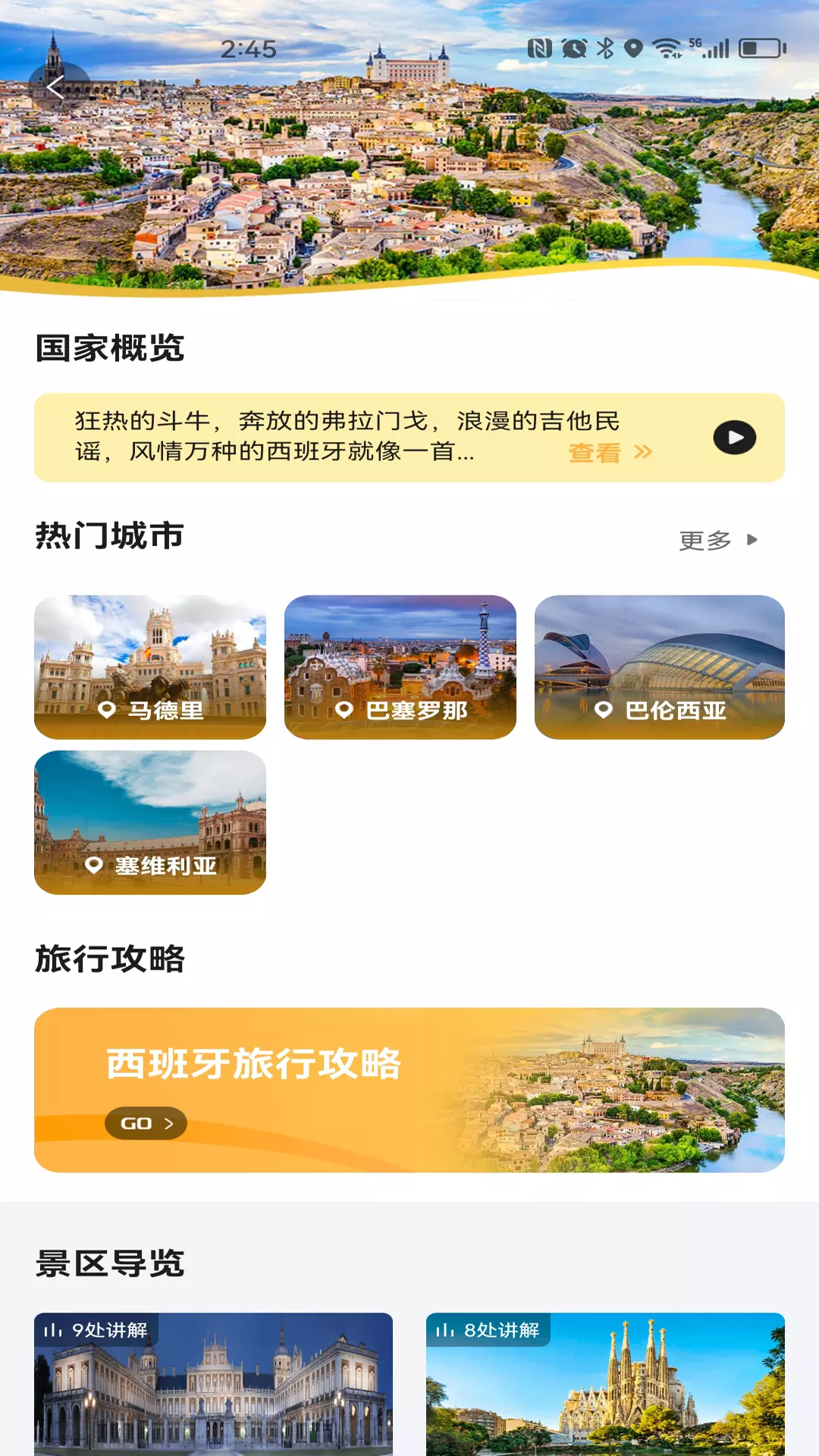The width and height of the screenshot is (819, 1456).
Task: Open 更多 for more popular cities
Action: click(718, 540)
